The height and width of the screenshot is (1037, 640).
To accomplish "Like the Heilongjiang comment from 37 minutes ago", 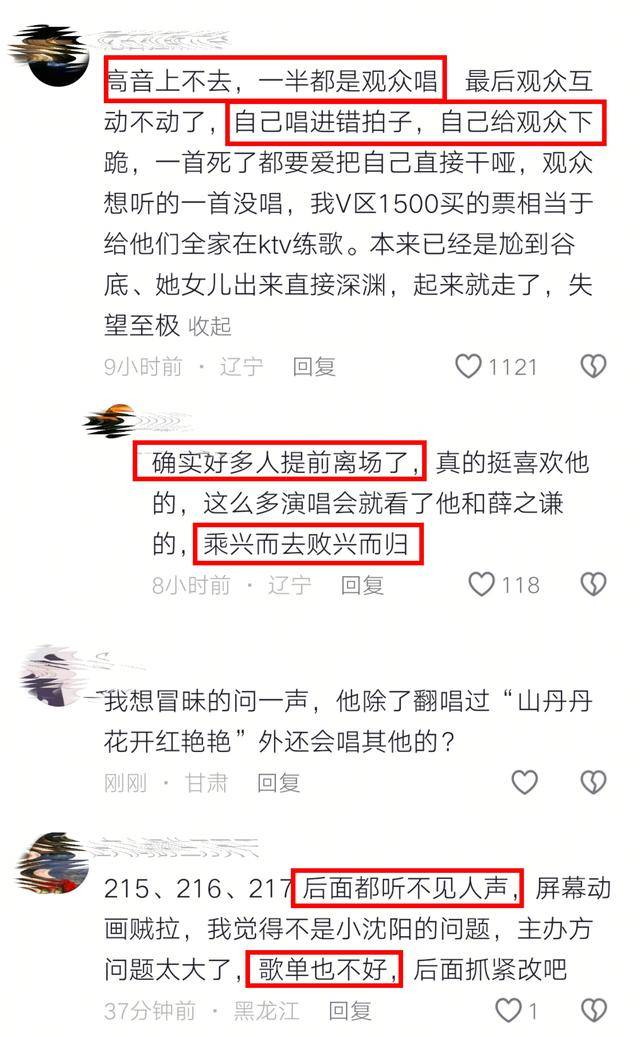I will tap(509, 1011).
